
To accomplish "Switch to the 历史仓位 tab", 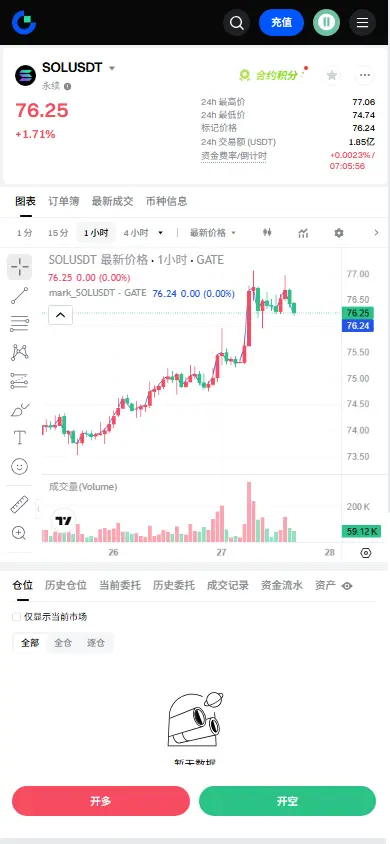I will (x=66, y=586).
